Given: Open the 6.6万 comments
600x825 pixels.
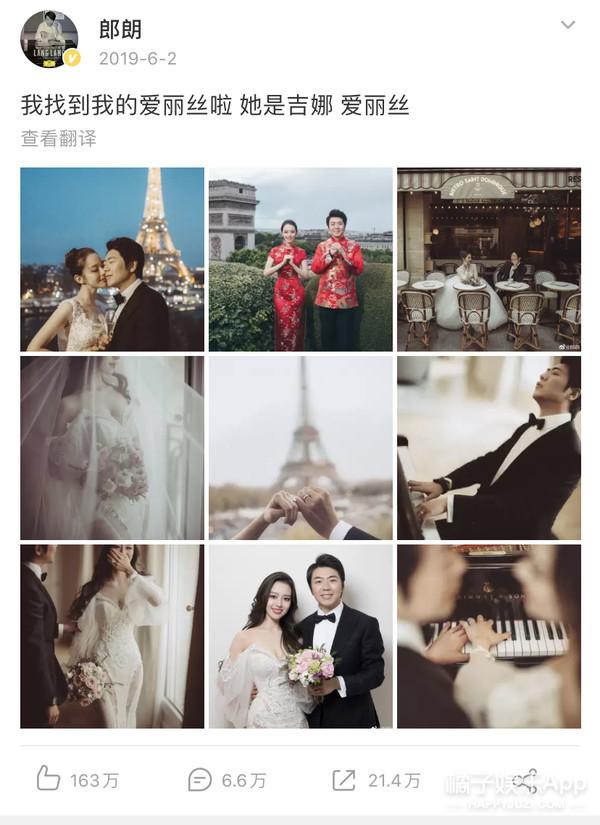Looking at the screenshot, I should pos(200,779).
